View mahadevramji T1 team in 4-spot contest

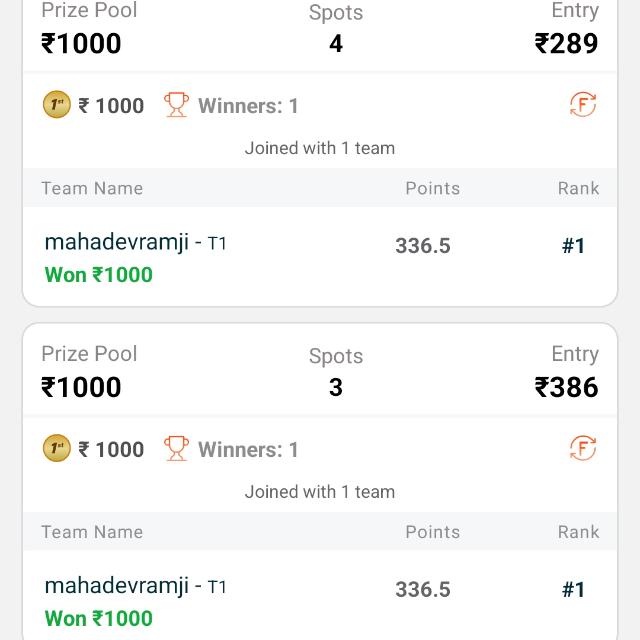point(136,243)
